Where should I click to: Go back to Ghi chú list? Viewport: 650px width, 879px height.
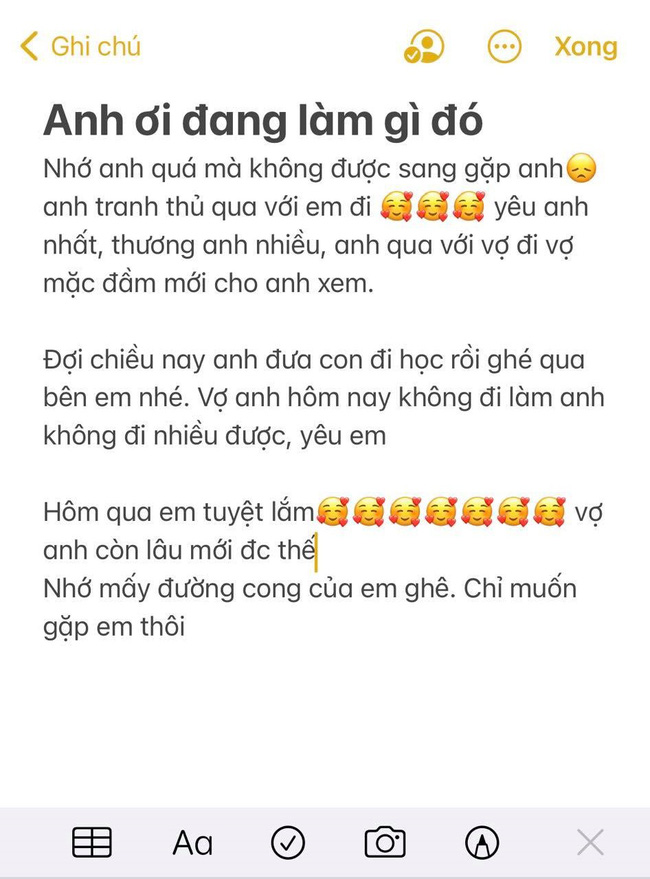click(x=80, y=47)
